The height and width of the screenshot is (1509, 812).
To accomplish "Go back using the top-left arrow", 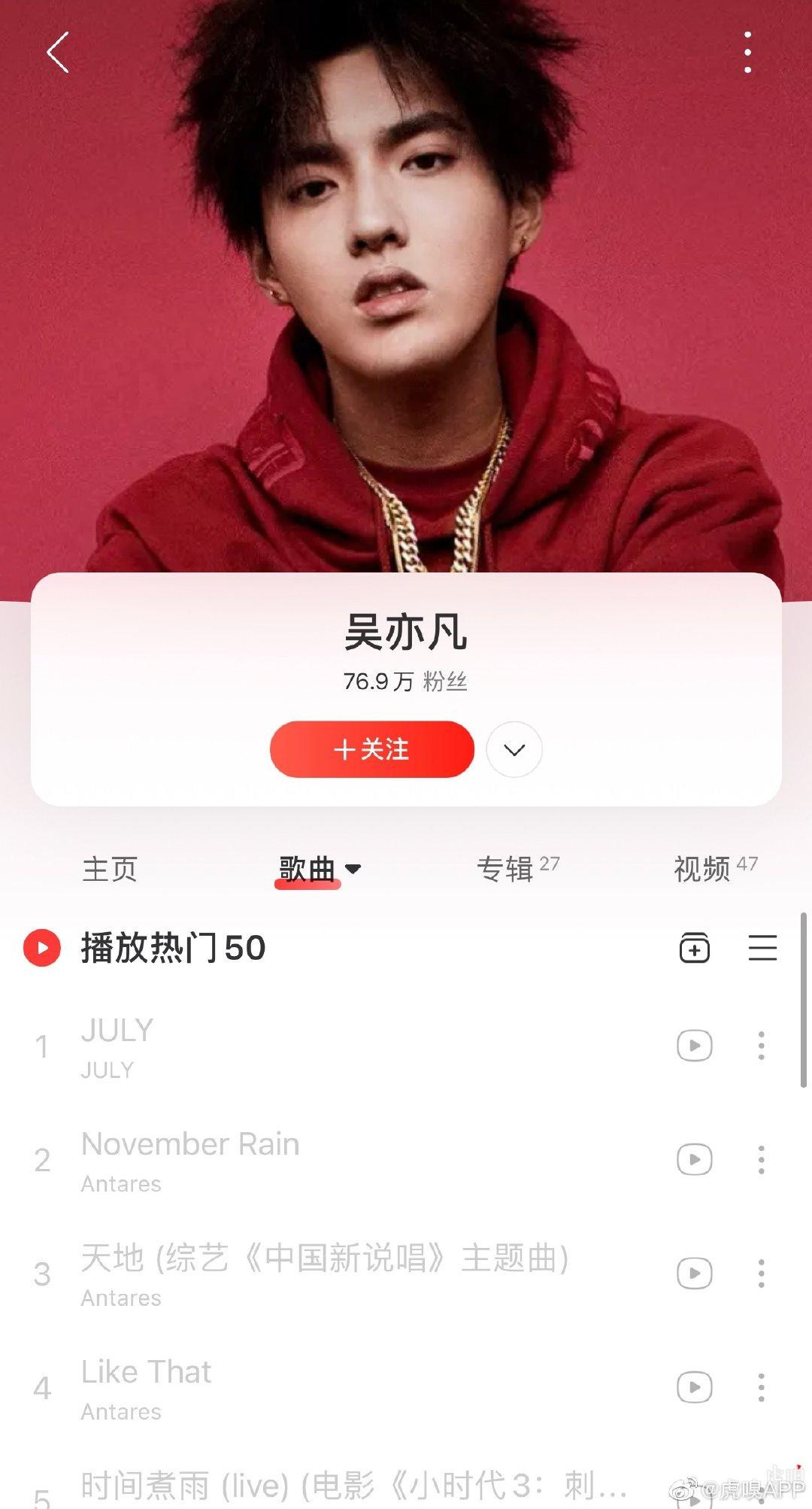I will [58, 52].
